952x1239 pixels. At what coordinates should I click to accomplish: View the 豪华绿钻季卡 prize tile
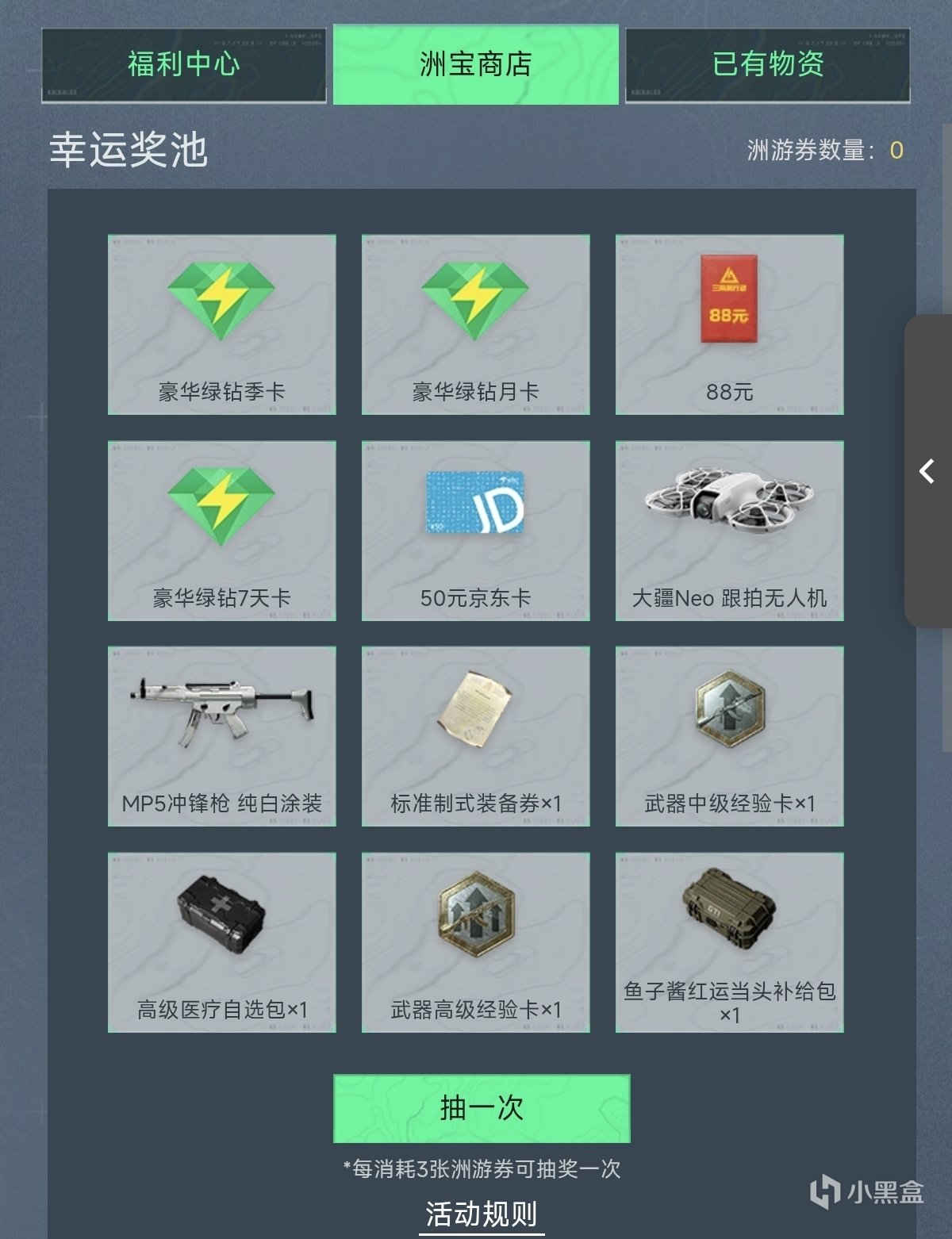click(222, 324)
